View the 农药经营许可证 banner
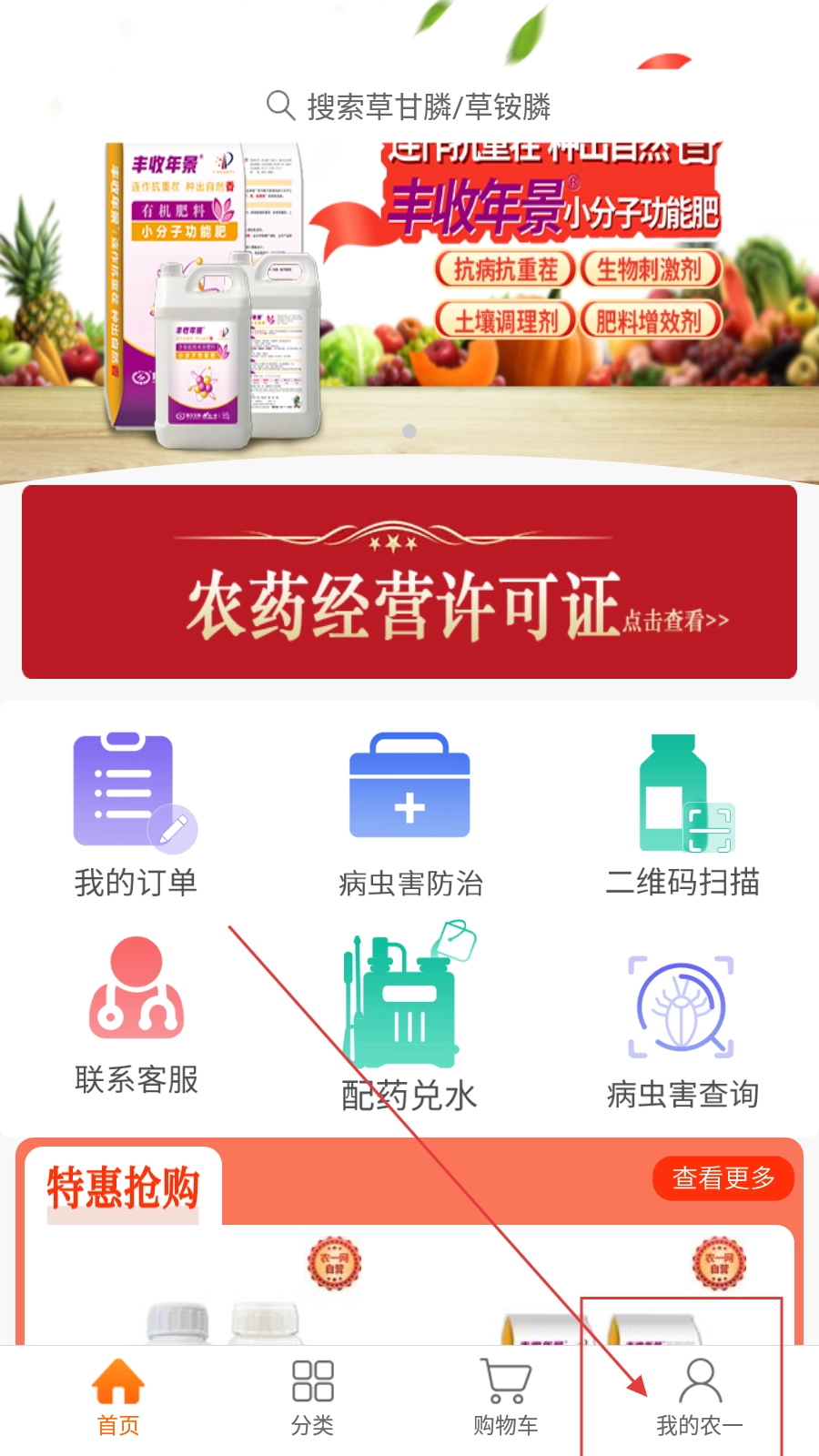Image resolution: width=819 pixels, height=1456 pixels. coord(409,582)
